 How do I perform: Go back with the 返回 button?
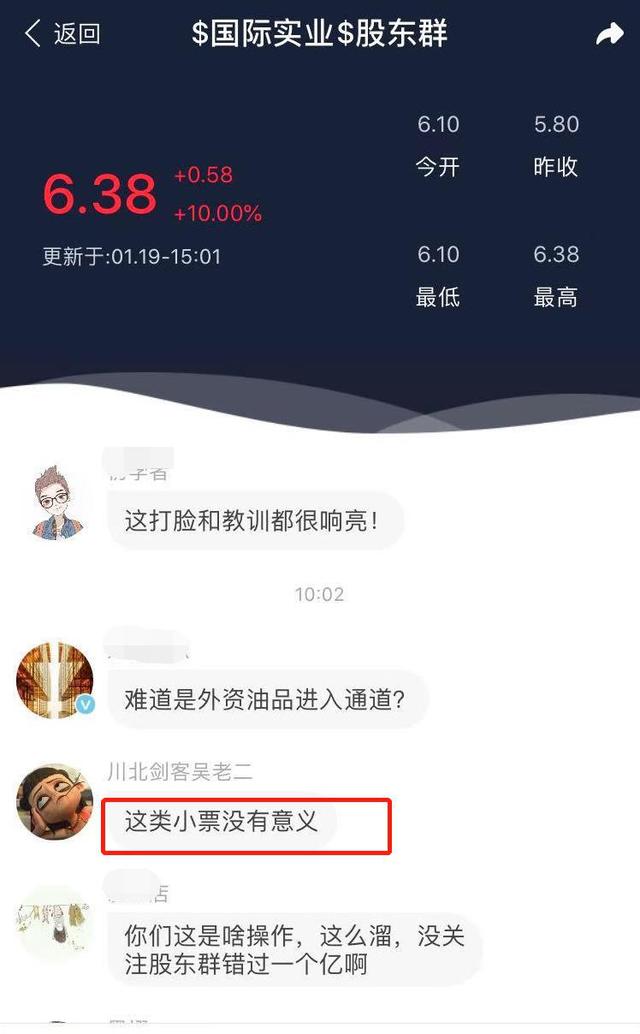point(62,33)
